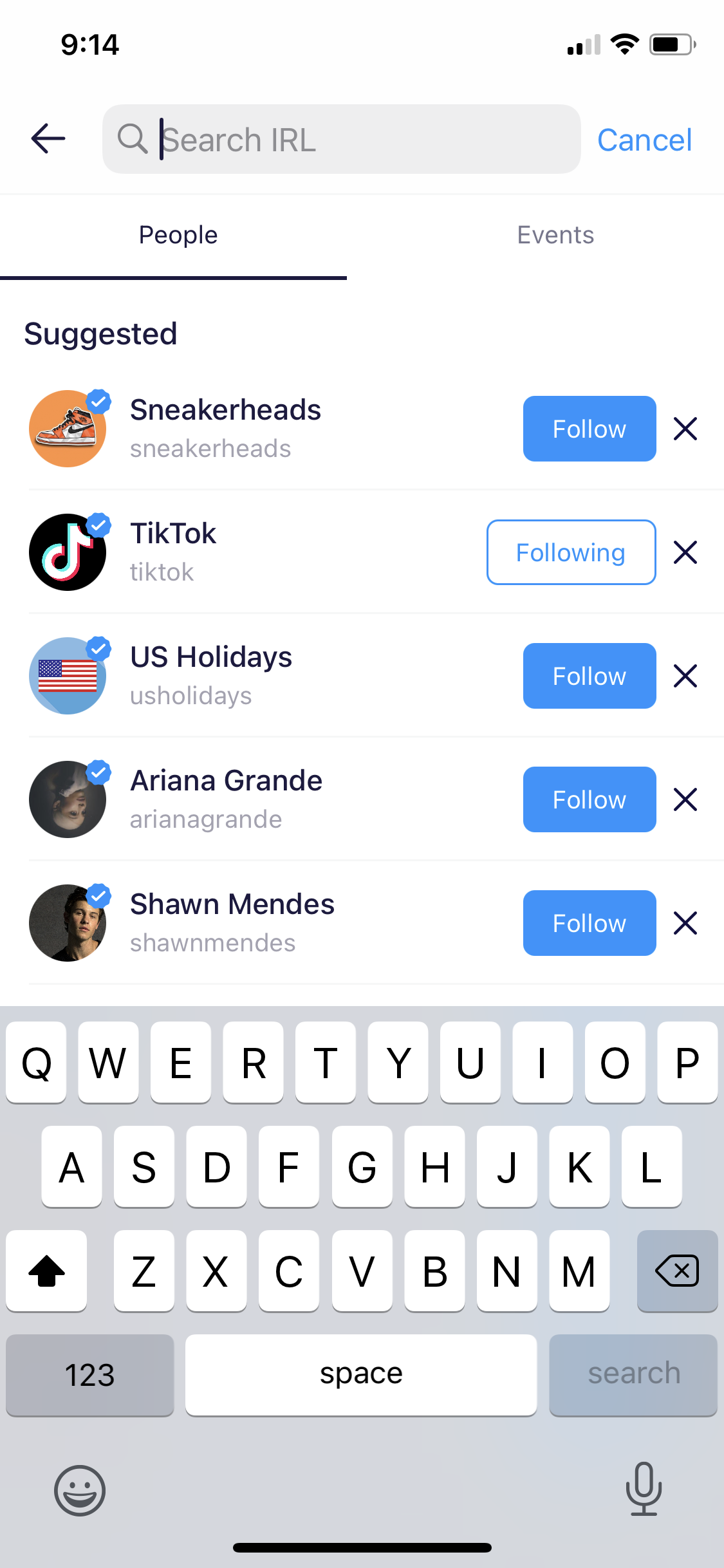Activate voice dictation with the microphone icon
Viewport: 724px width, 1568px height.
coord(644,1491)
